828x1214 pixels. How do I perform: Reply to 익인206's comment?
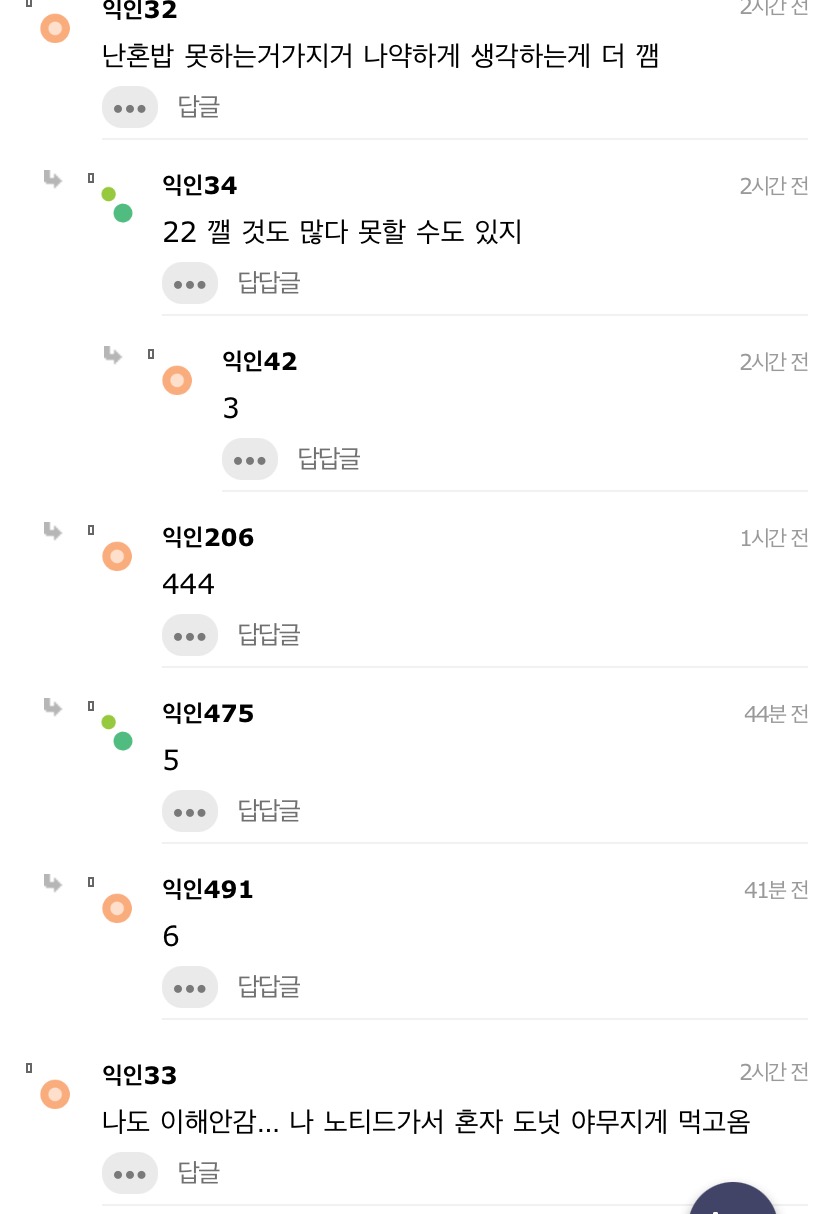[268, 635]
